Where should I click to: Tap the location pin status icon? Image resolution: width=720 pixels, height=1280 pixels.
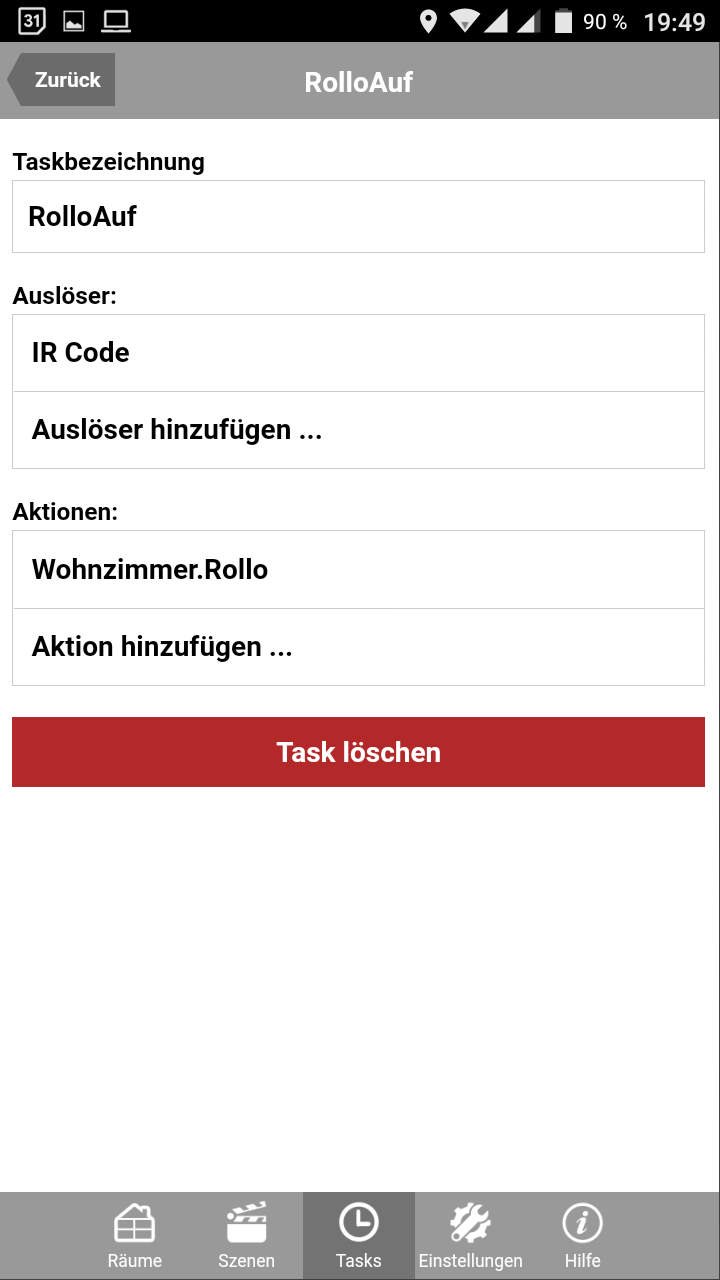coord(429,20)
